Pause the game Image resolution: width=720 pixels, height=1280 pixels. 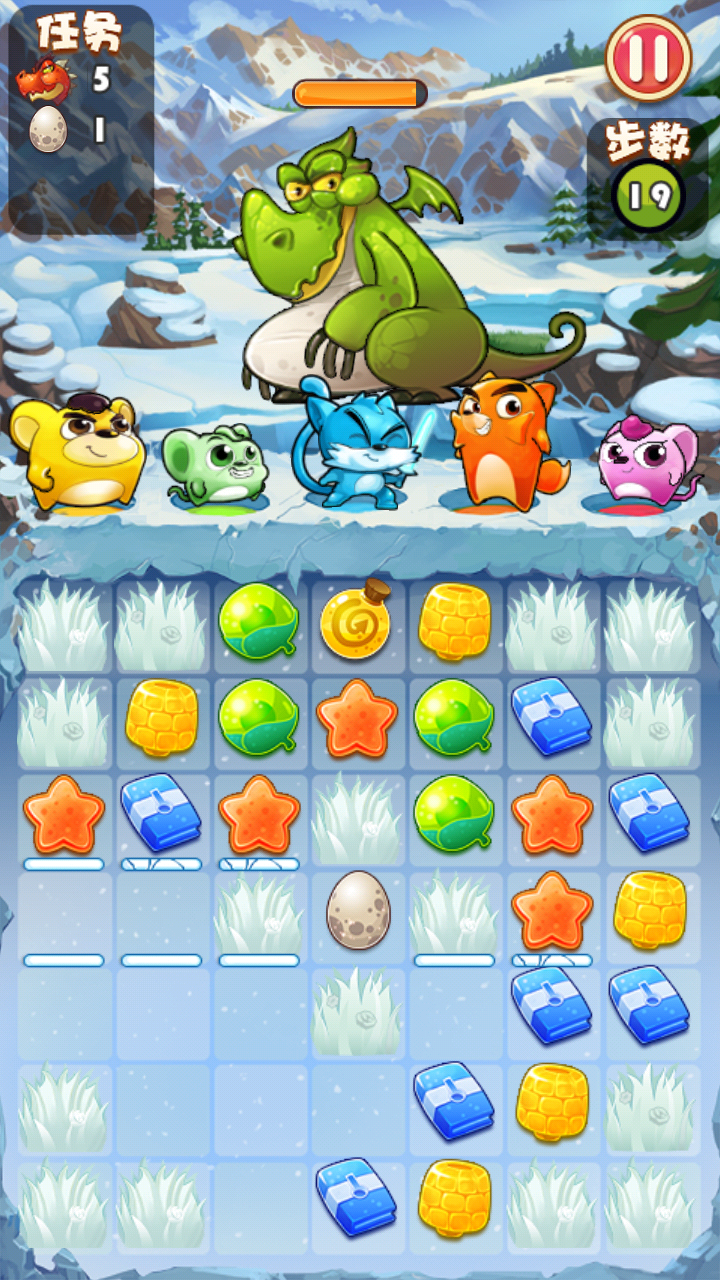click(649, 58)
